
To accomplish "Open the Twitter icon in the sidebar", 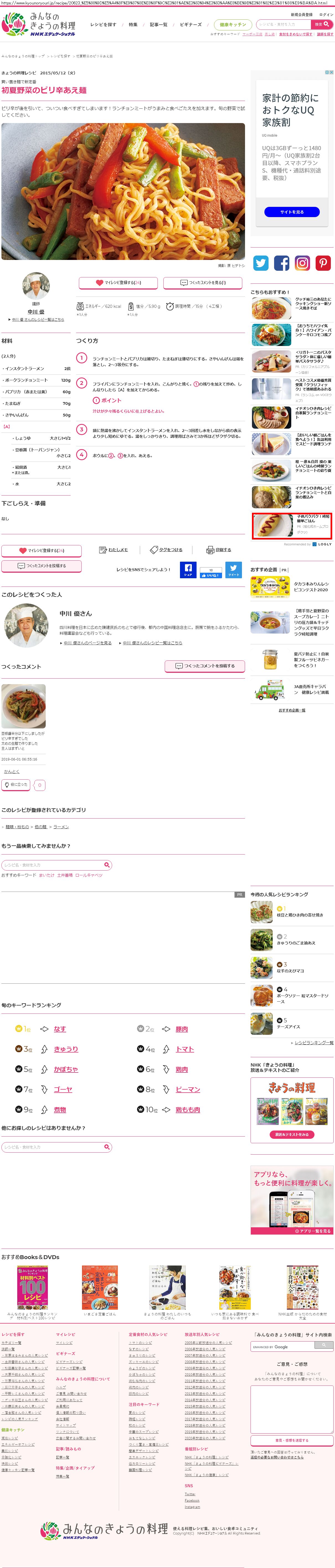I will click(x=261, y=263).
